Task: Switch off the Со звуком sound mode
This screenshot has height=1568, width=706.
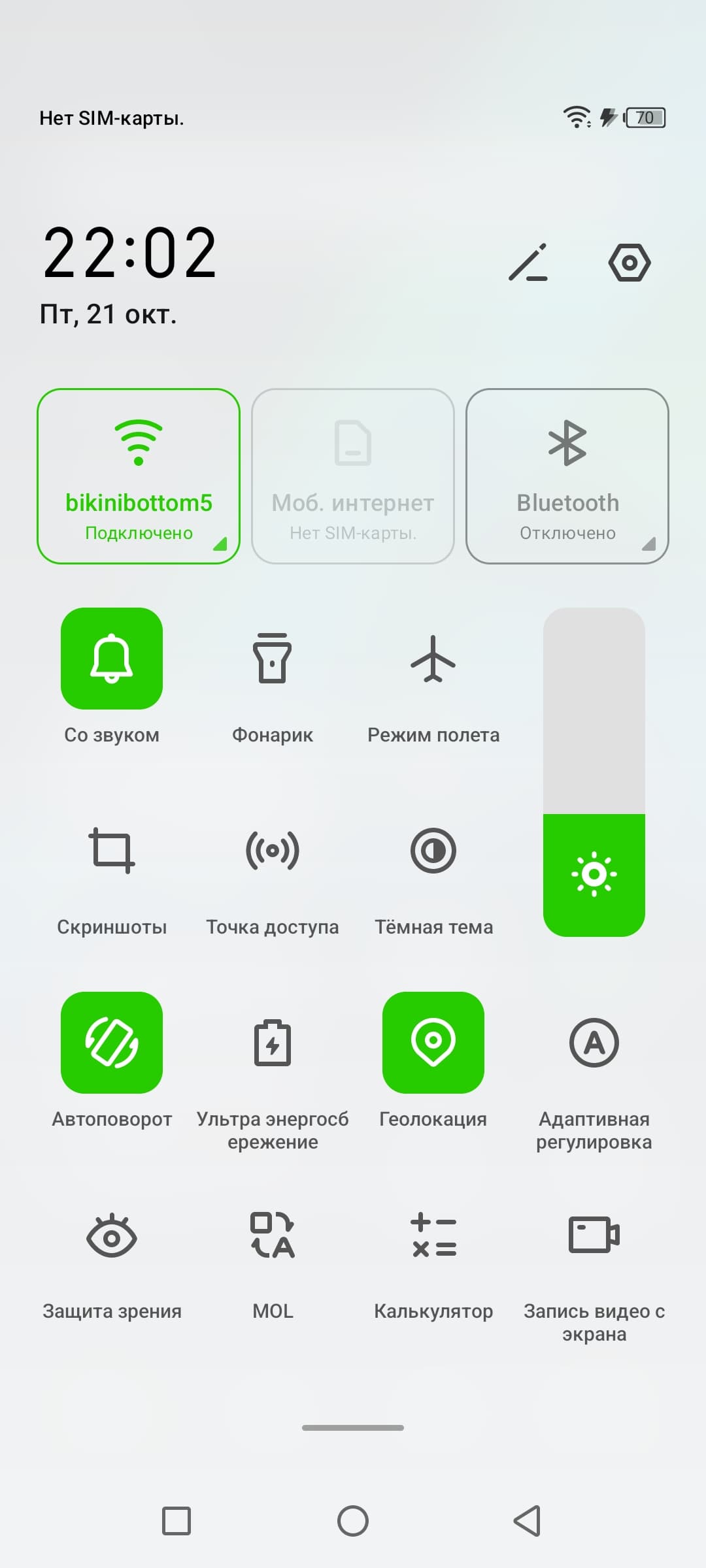Action: click(x=112, y=659)
